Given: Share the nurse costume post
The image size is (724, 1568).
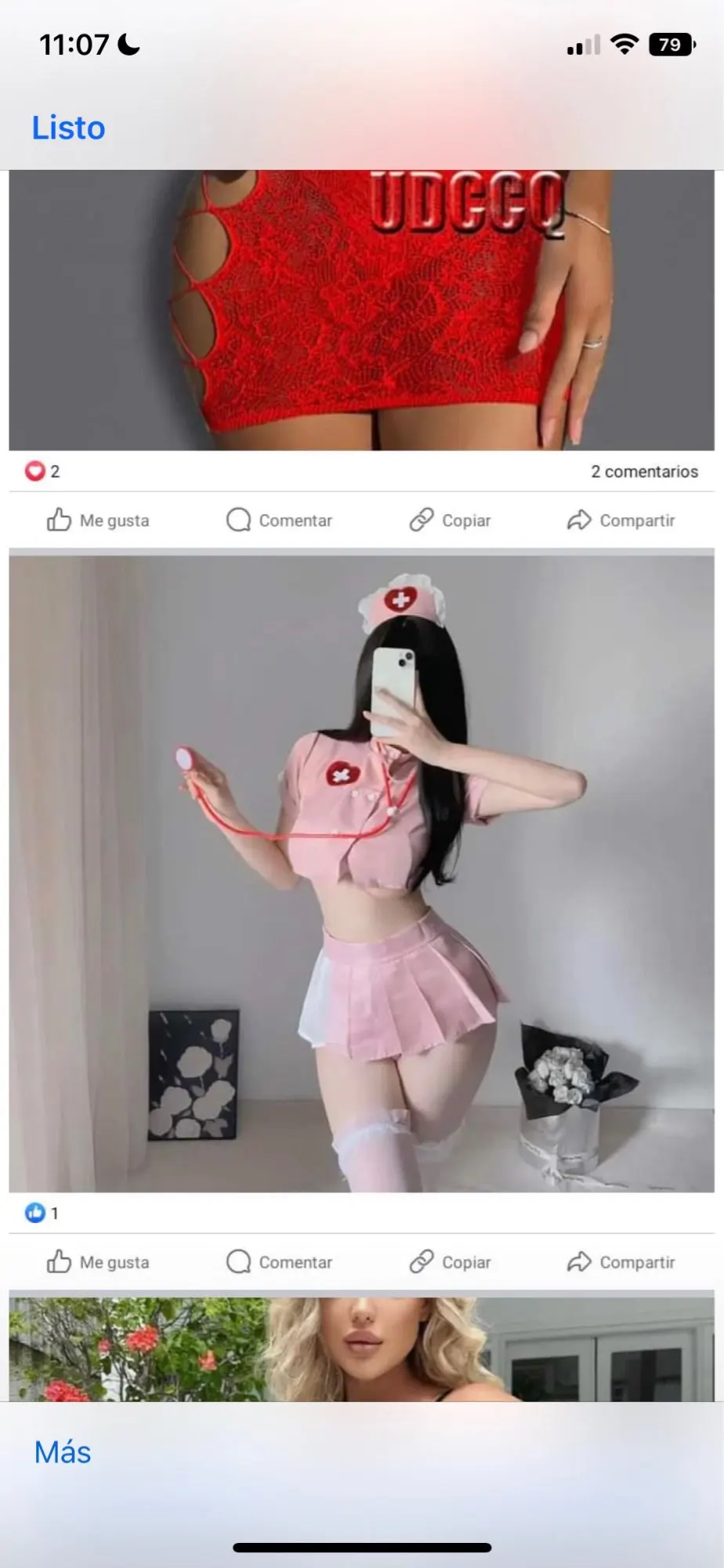Looking at the screenshot, I should point(621,1261).
